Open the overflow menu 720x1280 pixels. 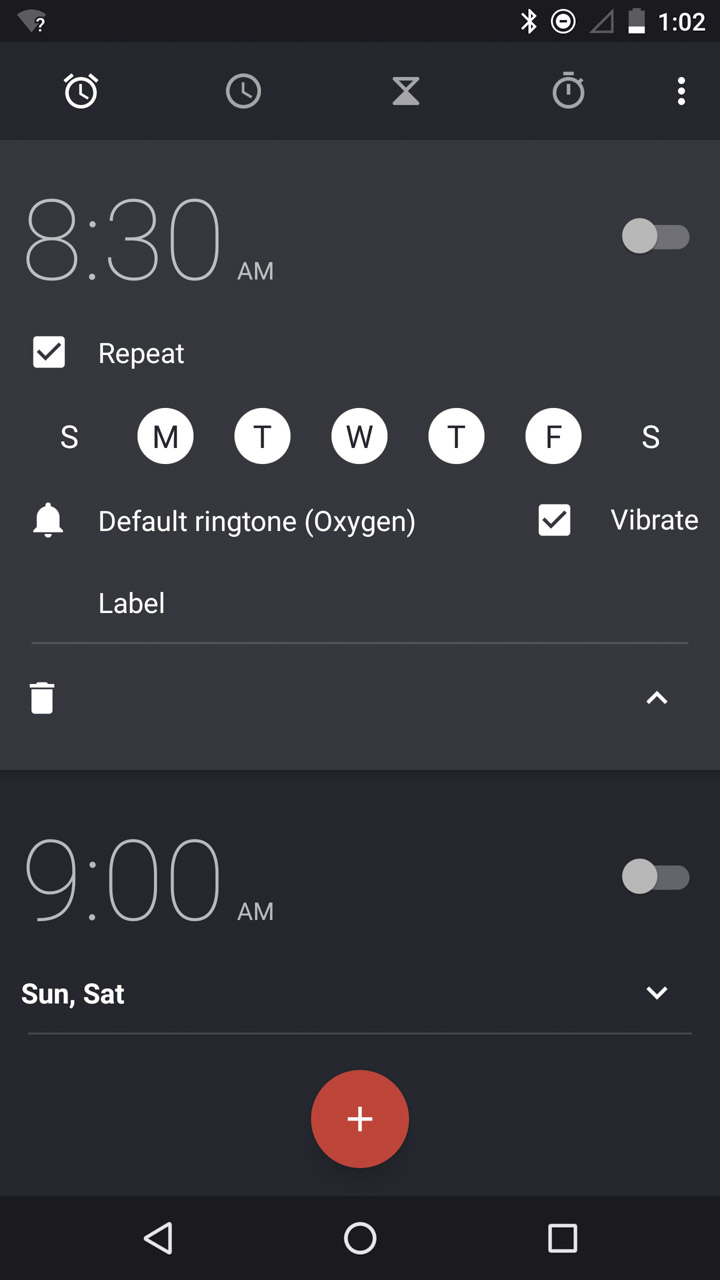point(681,91)
